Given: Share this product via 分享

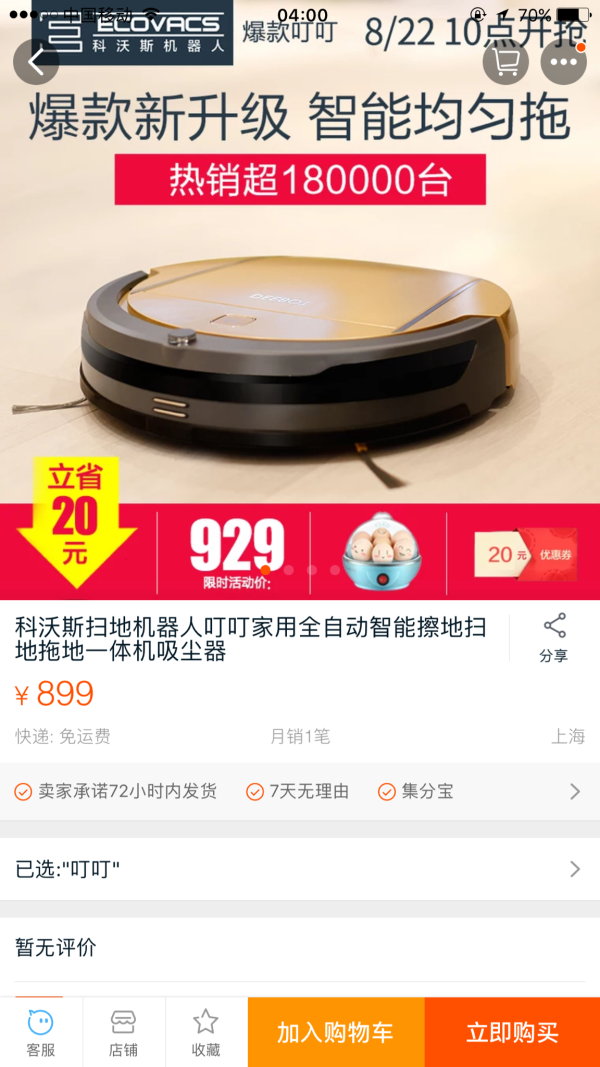Looking at the screenshot, I should [x=554, y=638].
